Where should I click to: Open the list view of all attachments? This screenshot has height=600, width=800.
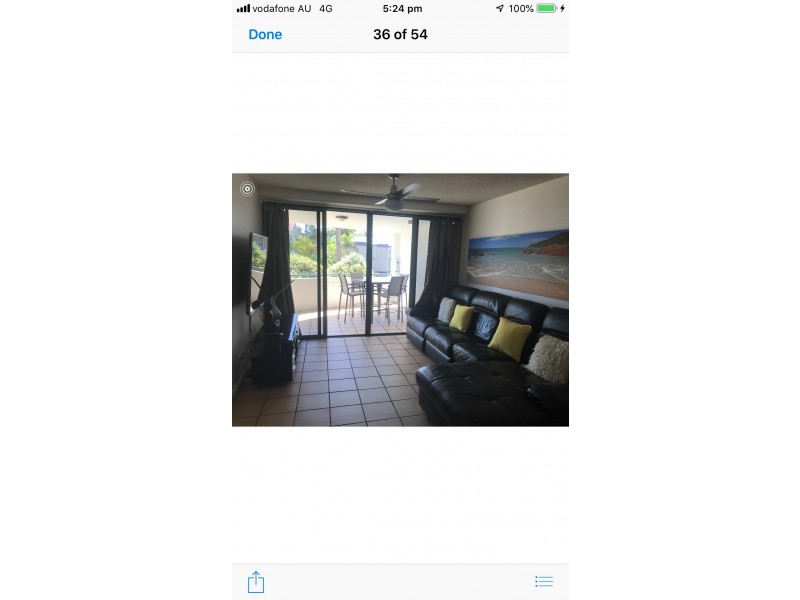coord(543,581)
